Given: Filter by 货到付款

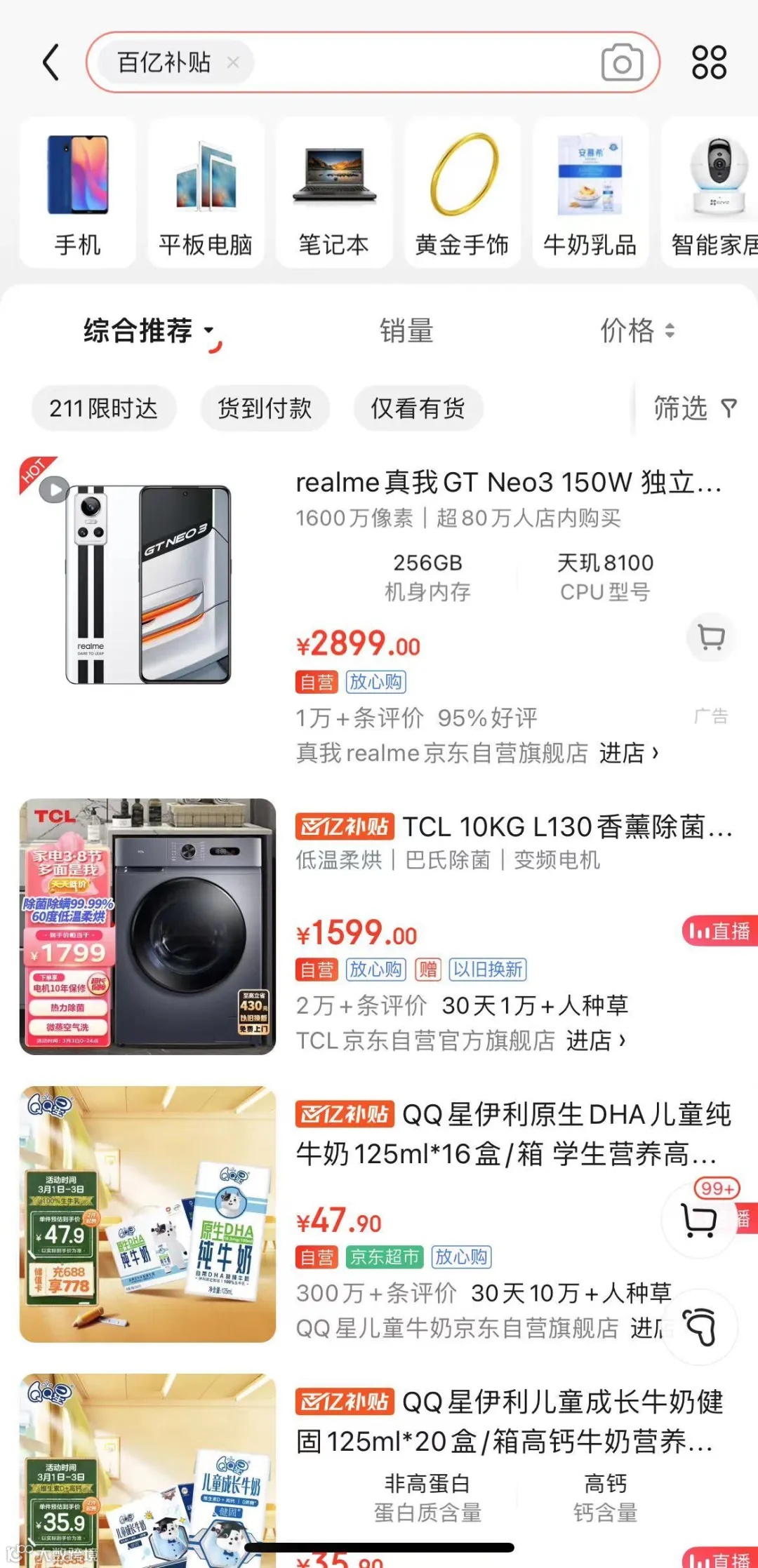Looking at the screenshot, I should pos(265,408).
